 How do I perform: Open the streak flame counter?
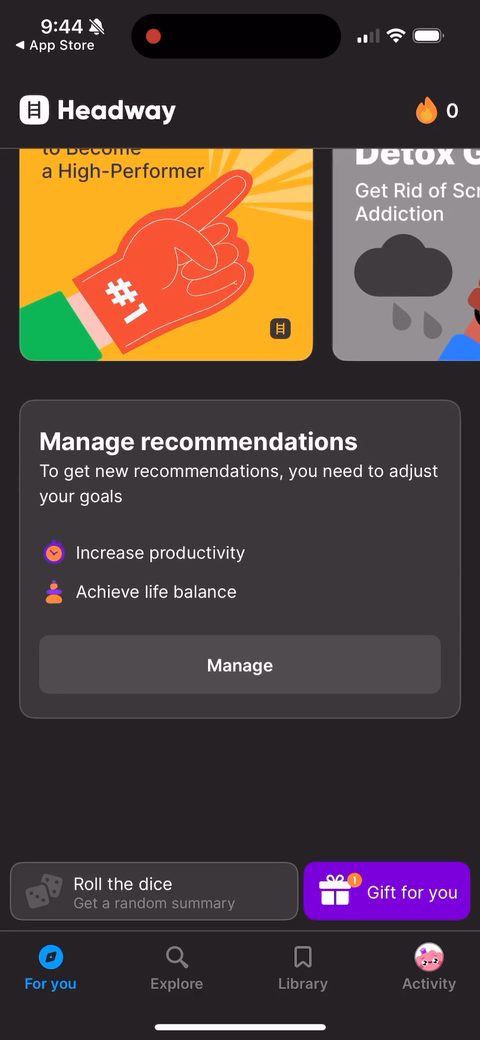[x=437, y=110]
